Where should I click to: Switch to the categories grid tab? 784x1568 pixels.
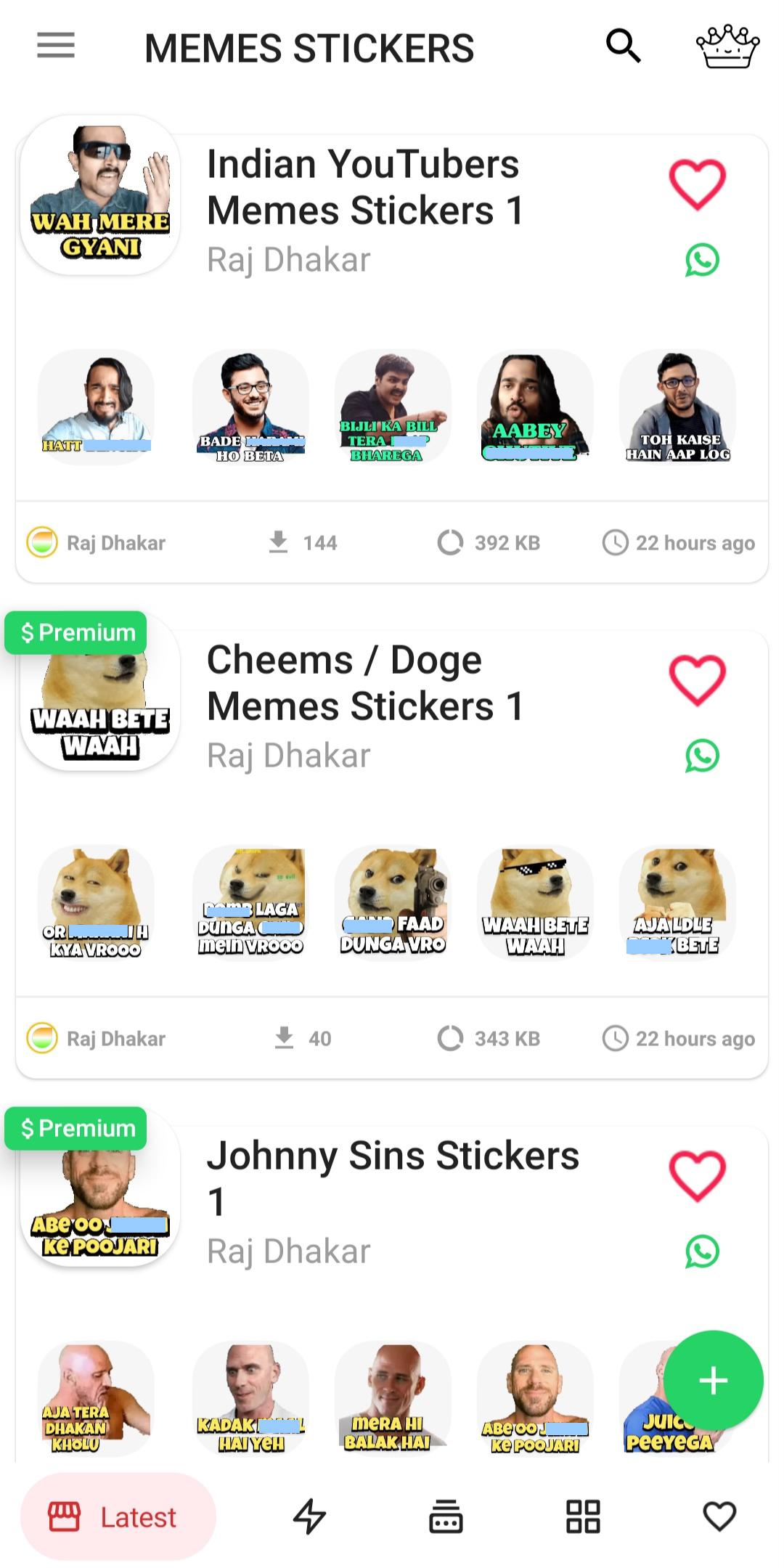[x=583, y=1517]
